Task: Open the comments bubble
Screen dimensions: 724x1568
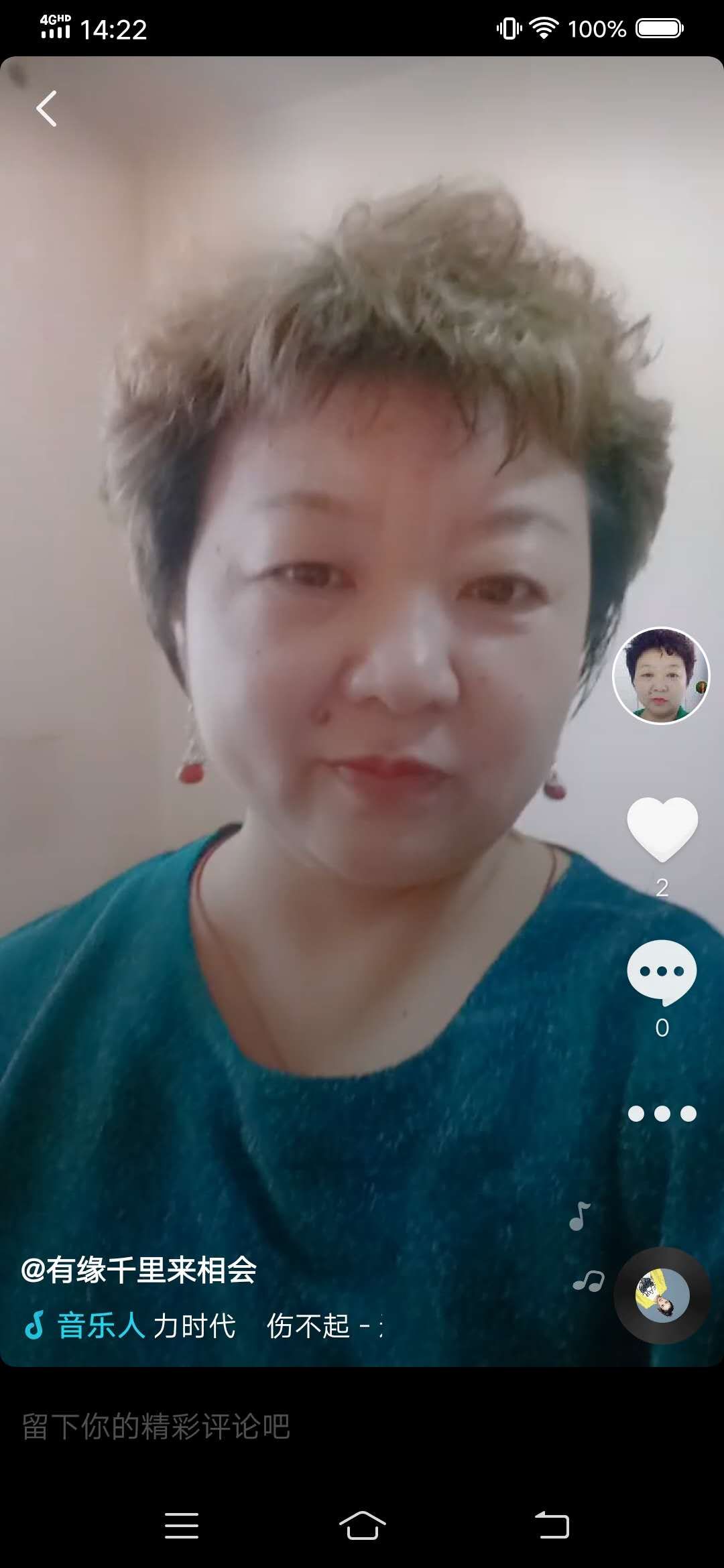Action: pos(662,972)
